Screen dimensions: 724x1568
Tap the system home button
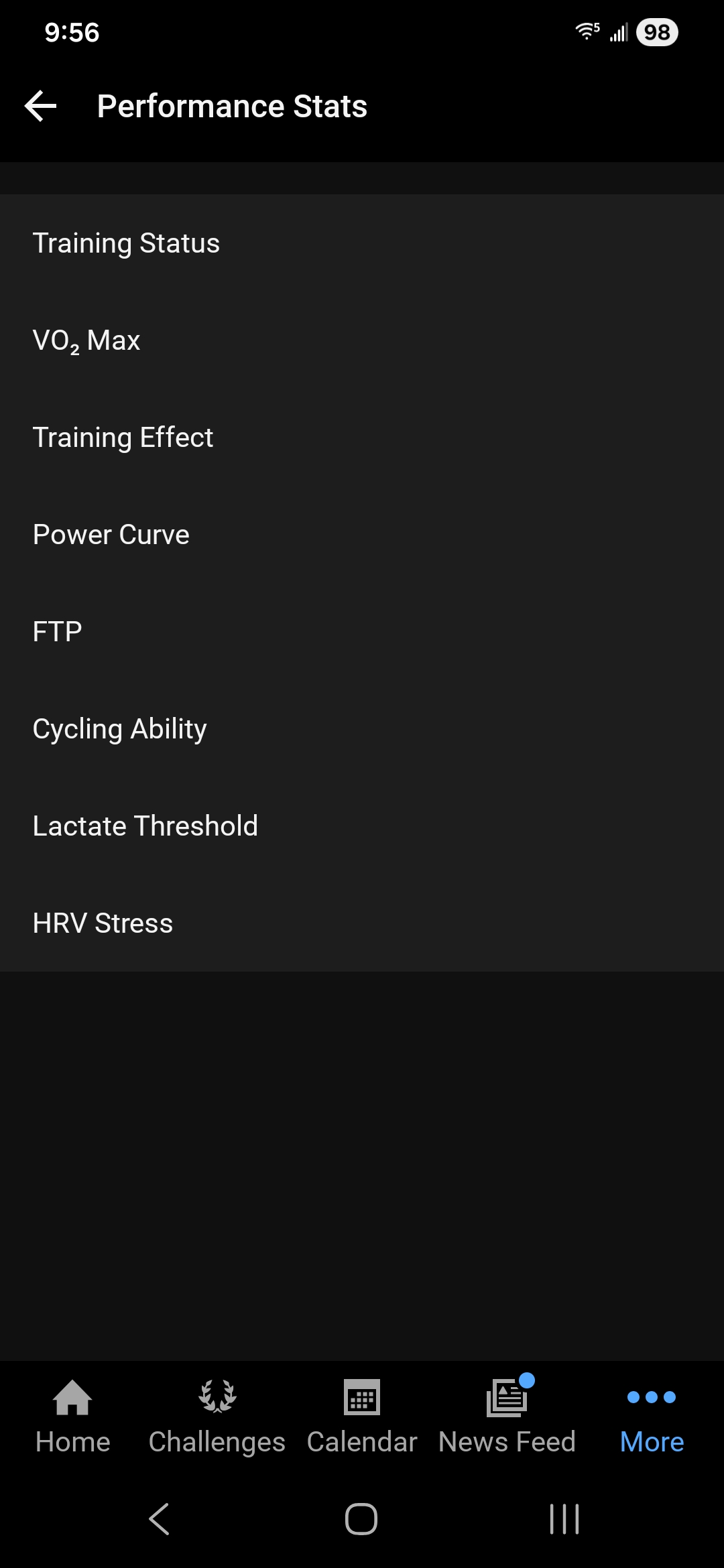tap(361, 1519)
